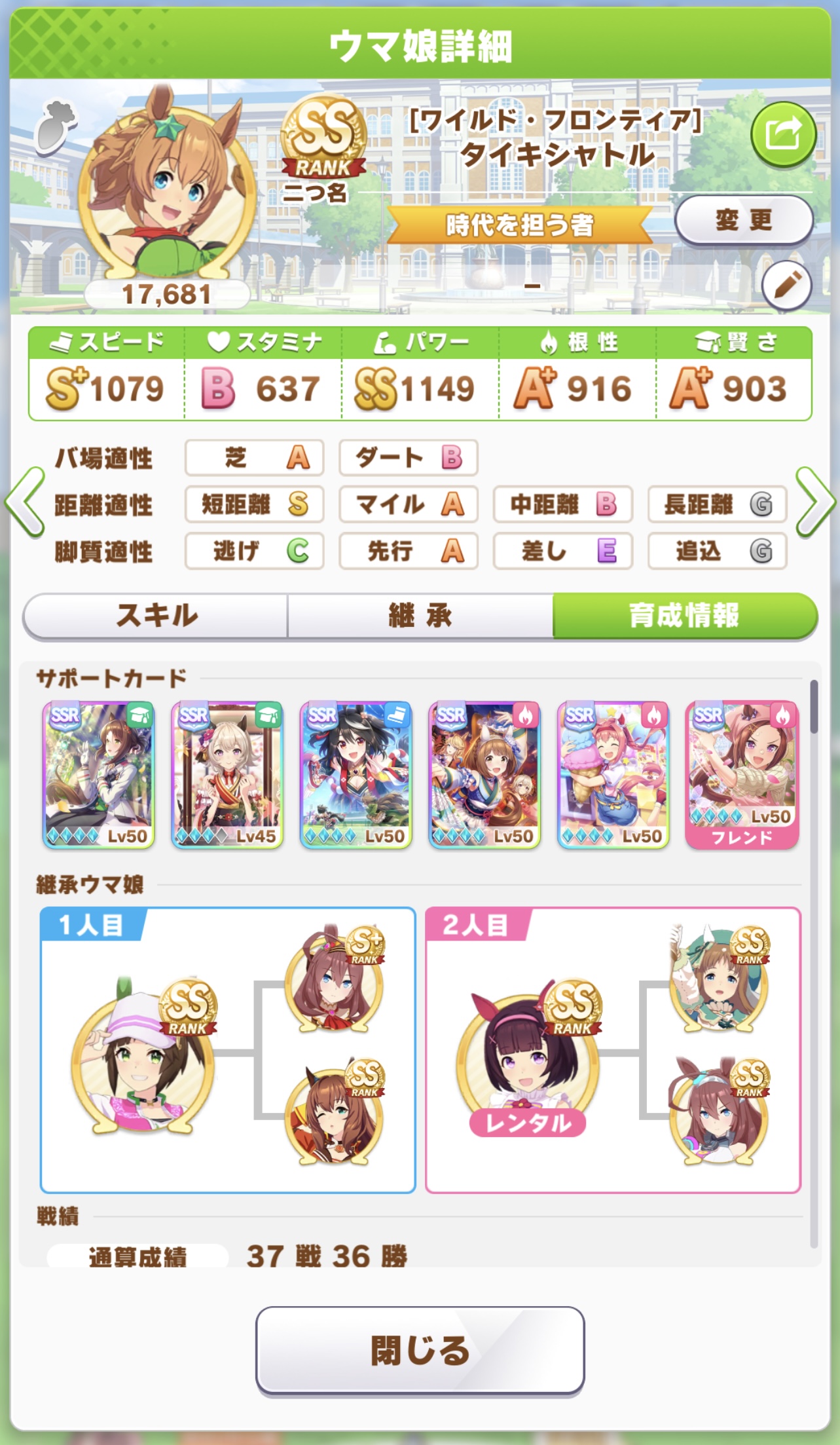The width and height of the screenshot is (840, 1445).
Task: Switch to the スキル tab
Action: click(156, 616)
